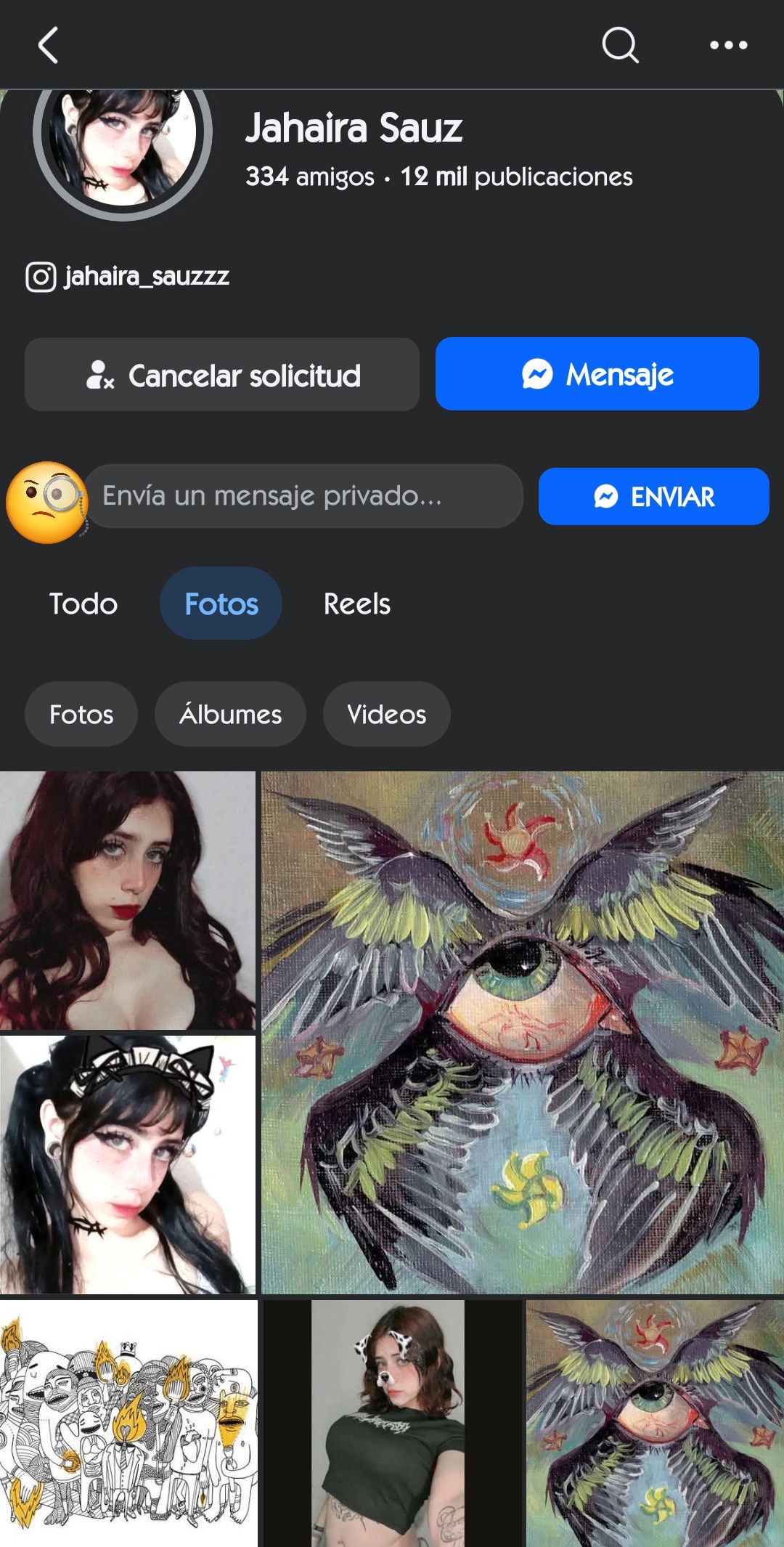
Task: Select the Álbumes chip
Action: click(x=230, y=714)
